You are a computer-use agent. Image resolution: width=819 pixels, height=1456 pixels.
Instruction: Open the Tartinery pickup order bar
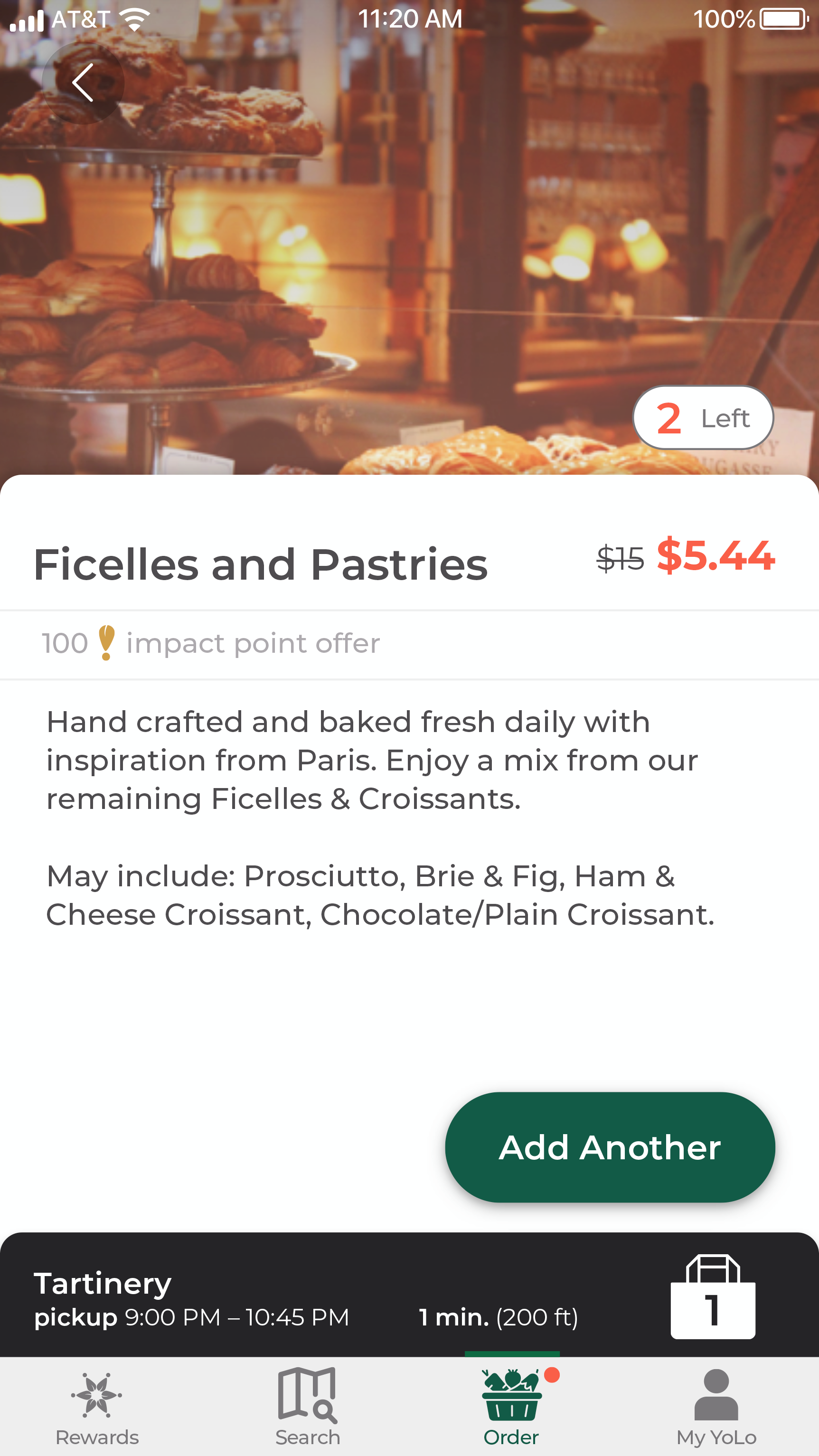(409, 1296)
